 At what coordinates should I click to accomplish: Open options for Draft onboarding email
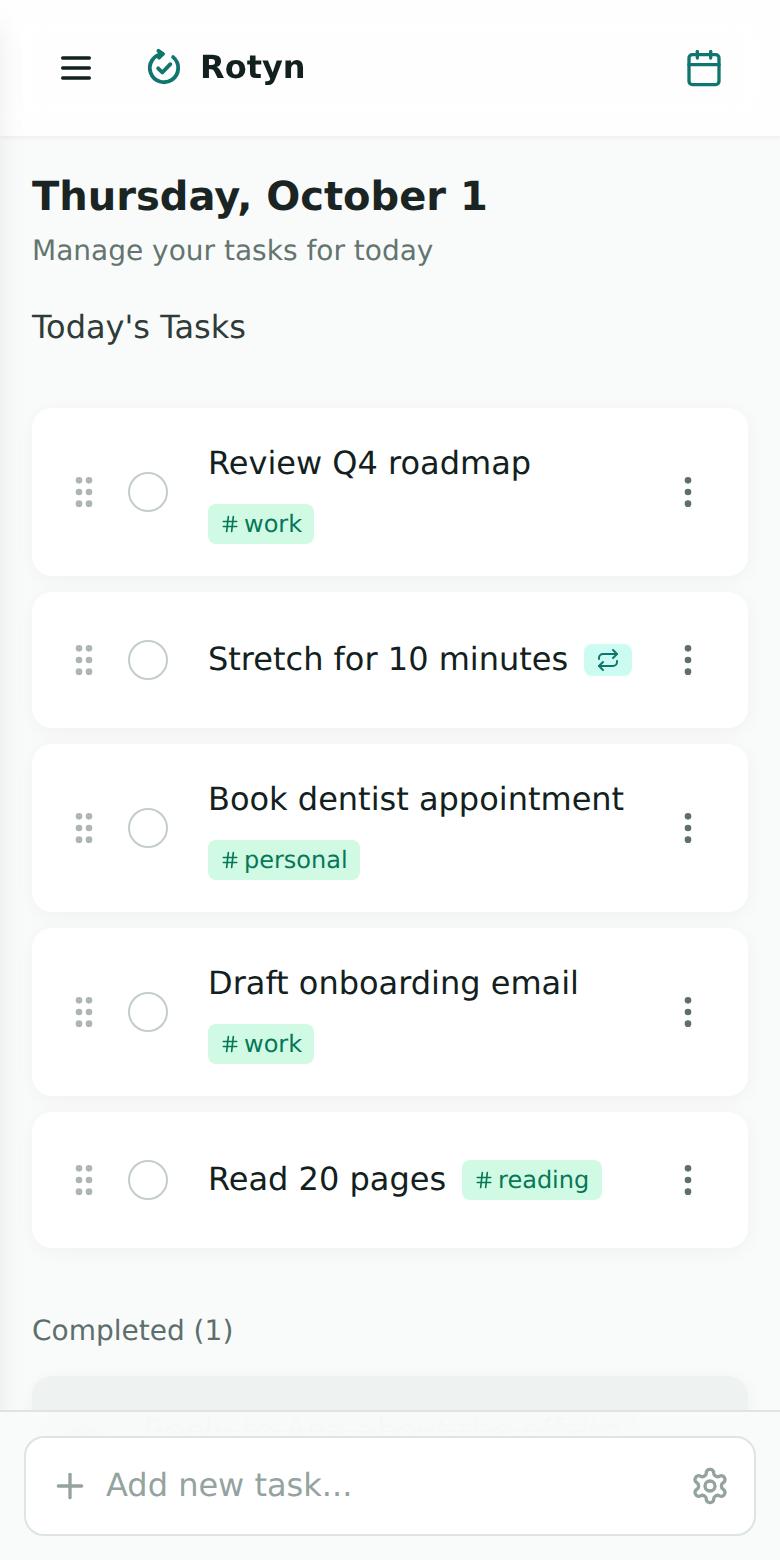(688, 1012)
